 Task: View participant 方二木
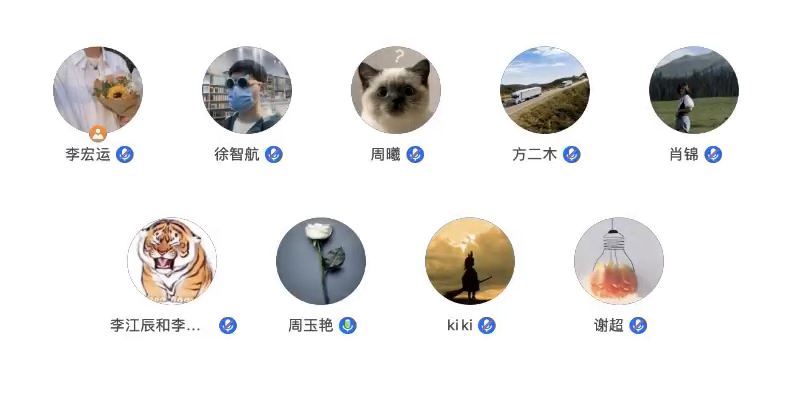[x=545, y=90]
